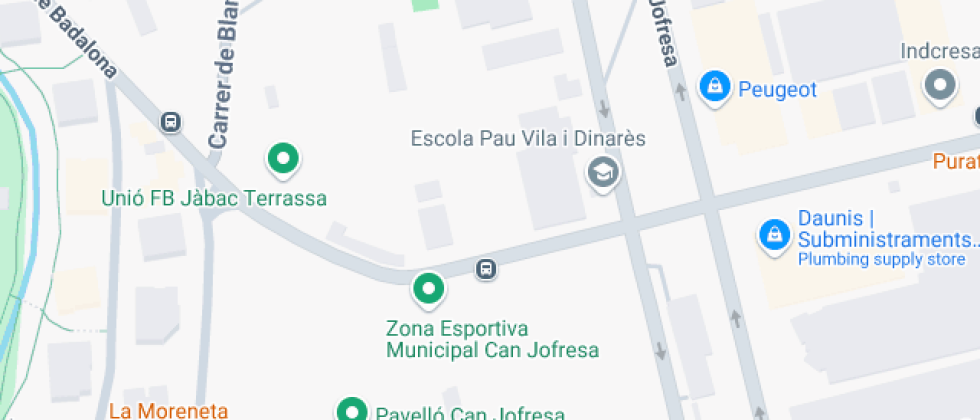Select Daunis plumbing supply store marker
Viewport: 980px width, 420px height.
(x=773, y=236)
